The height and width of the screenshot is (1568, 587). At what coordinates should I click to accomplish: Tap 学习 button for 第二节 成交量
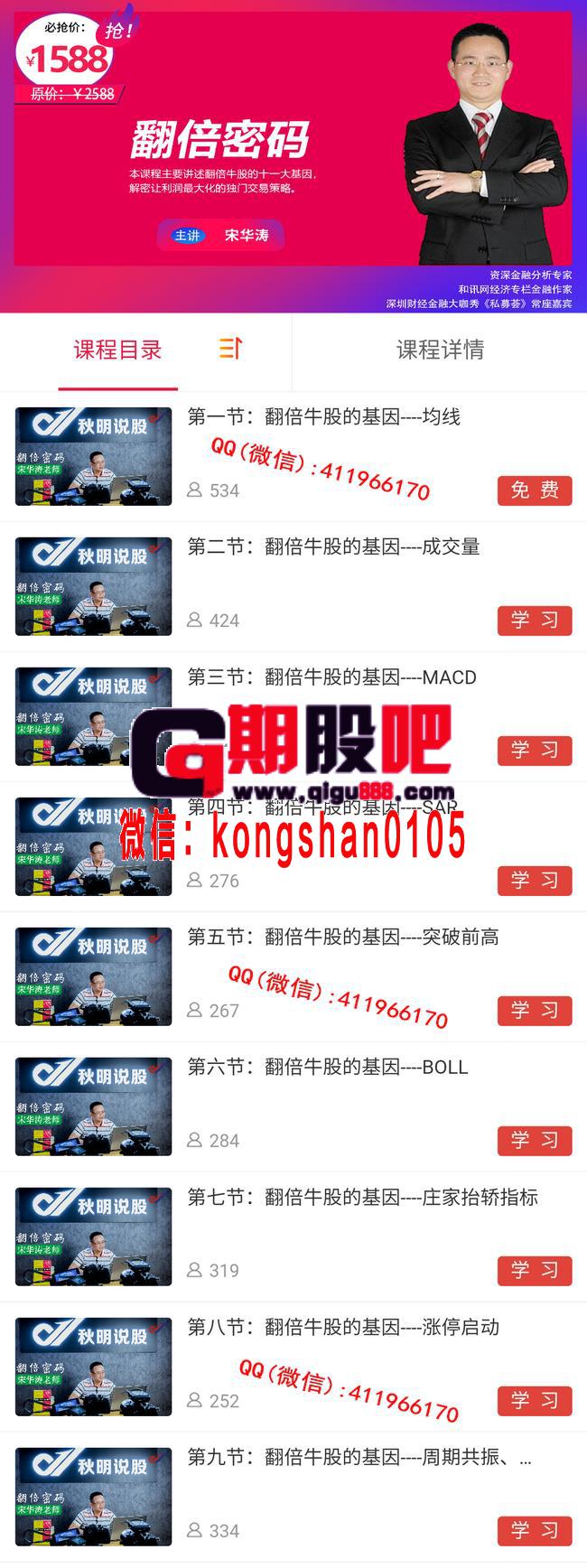coord(535,621)
